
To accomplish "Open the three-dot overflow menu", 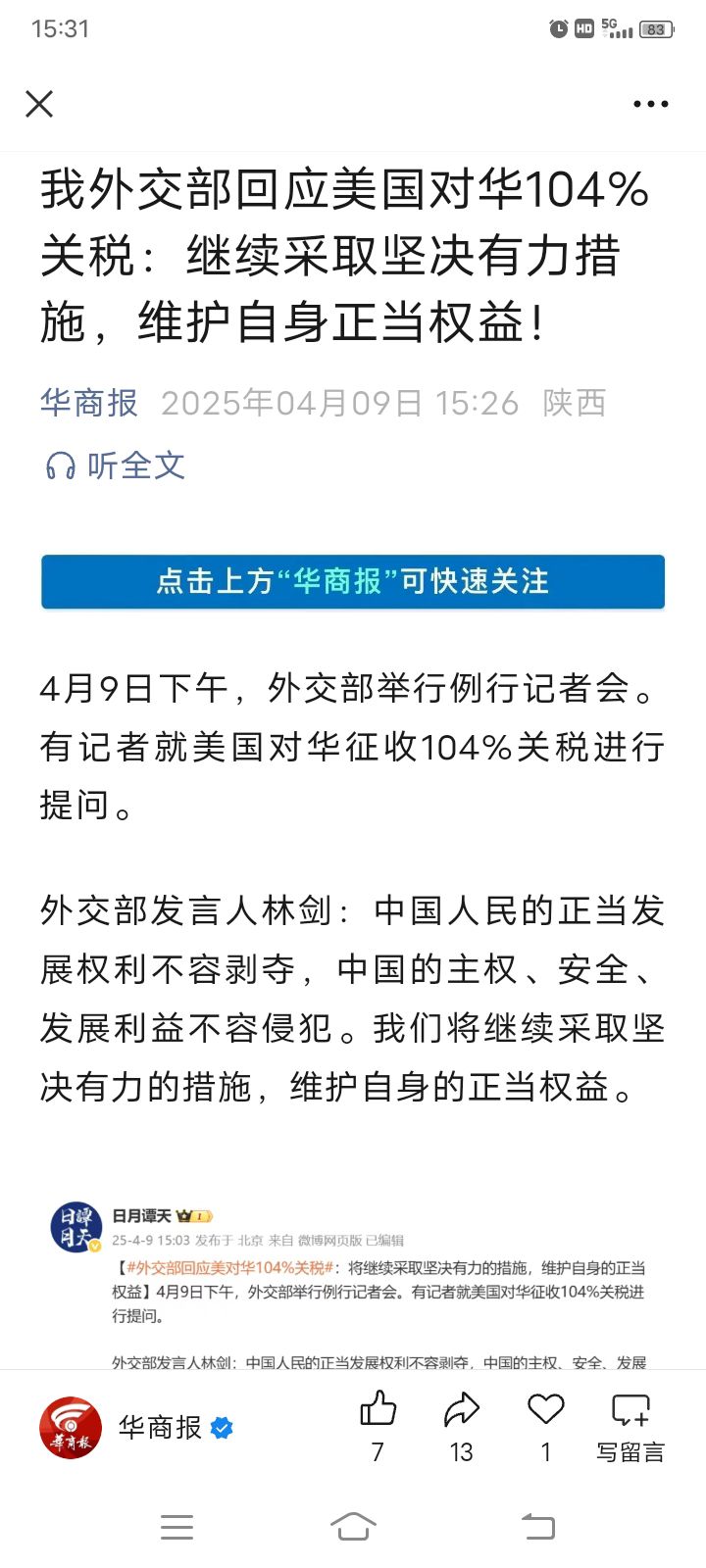I will pos(650,104).
